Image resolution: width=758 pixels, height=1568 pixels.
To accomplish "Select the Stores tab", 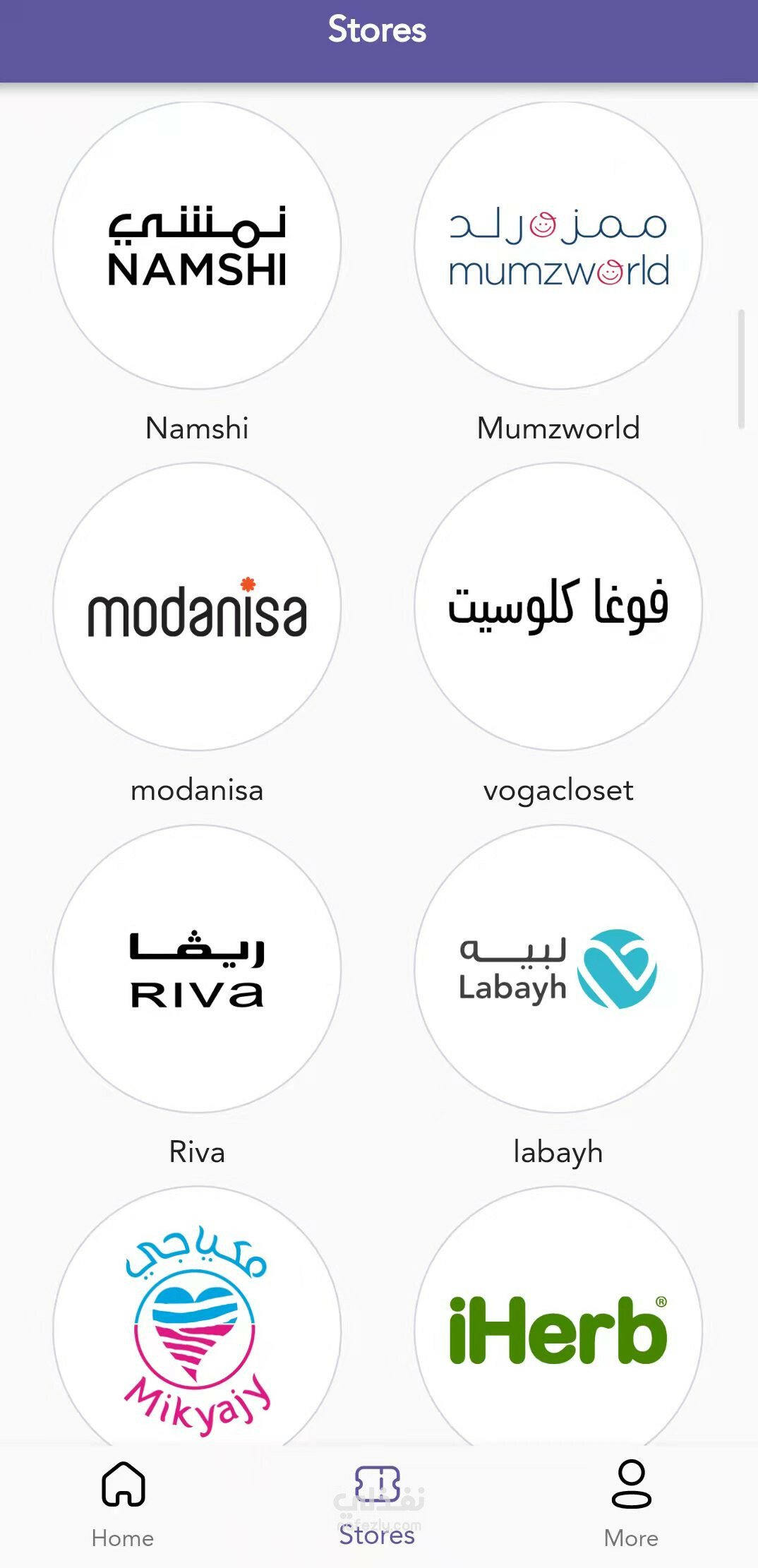I will (378, 1504).
